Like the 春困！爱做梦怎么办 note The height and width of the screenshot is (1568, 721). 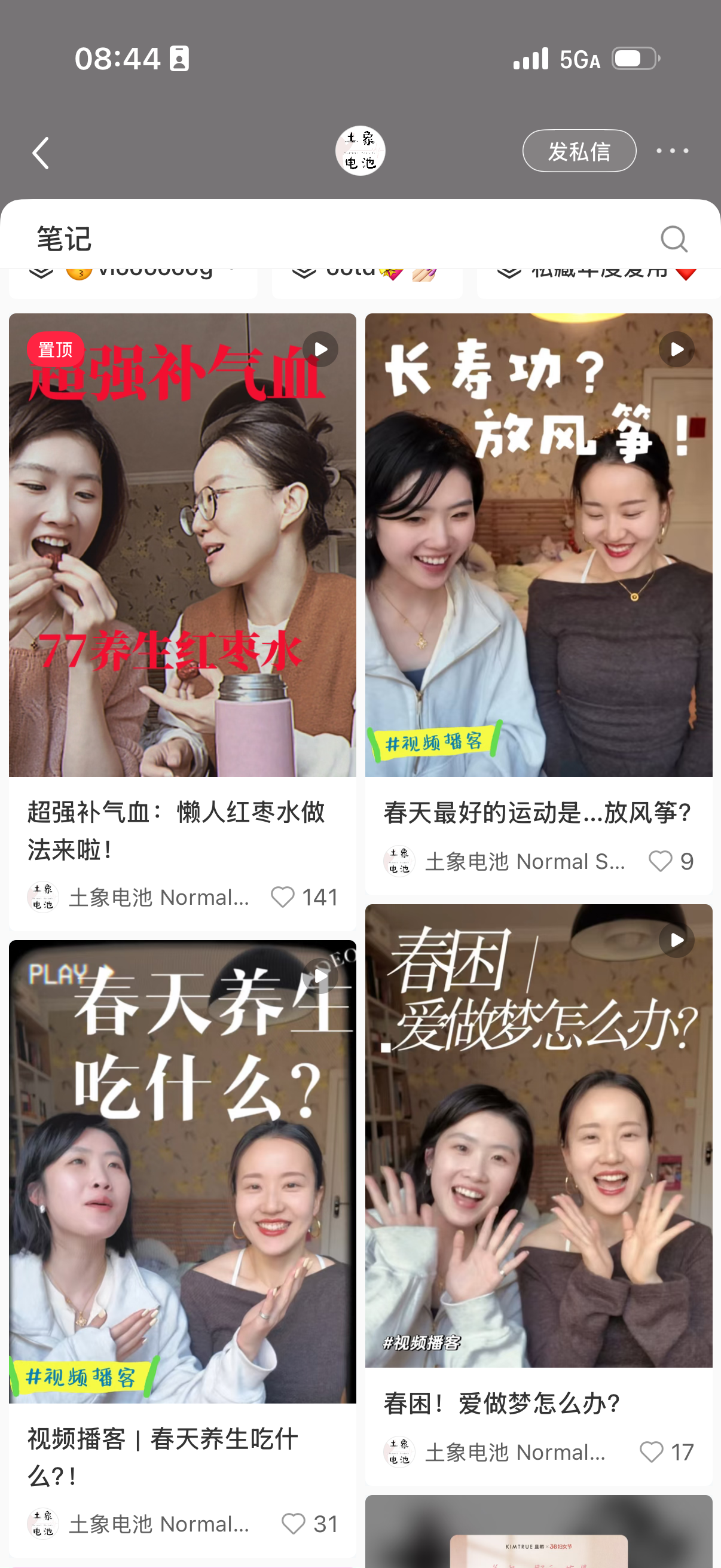pyautogui.click(x=651, y=1452)
